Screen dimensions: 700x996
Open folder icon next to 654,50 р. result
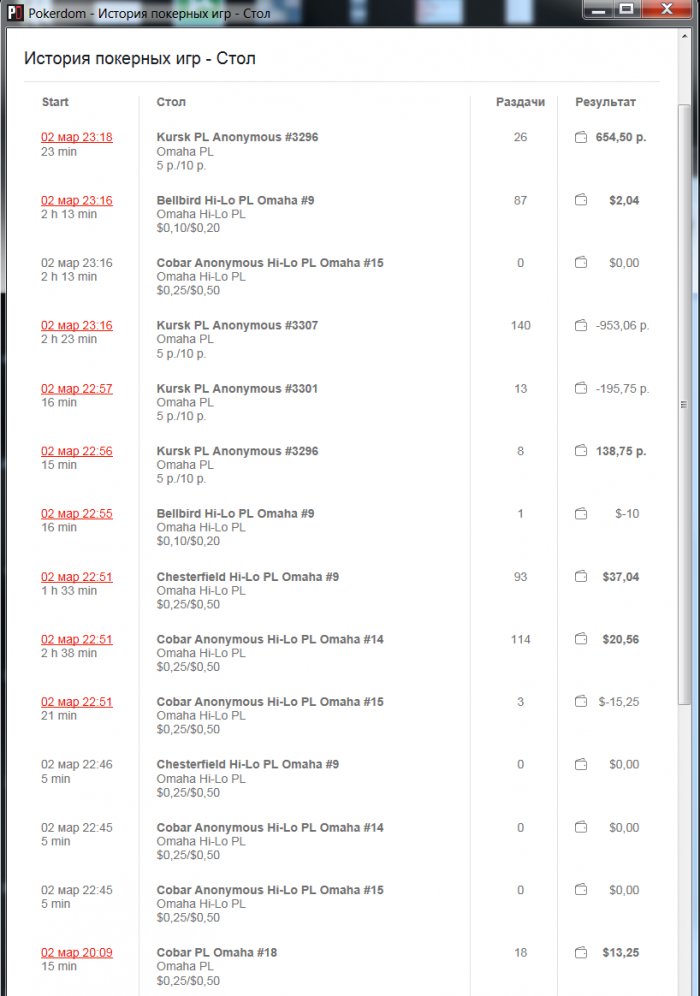(x=580, y=138)
